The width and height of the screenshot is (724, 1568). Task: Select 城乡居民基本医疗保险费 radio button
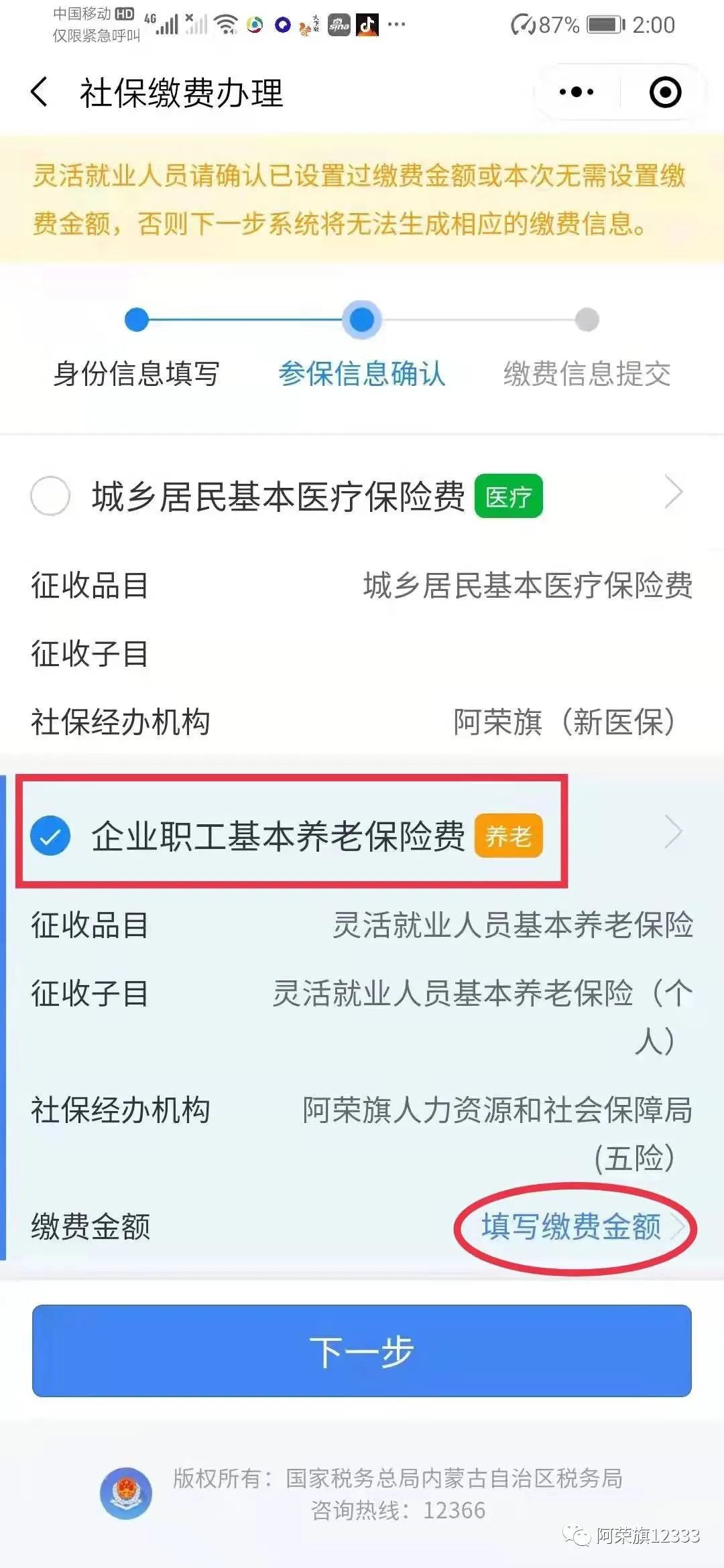tap(50, 497)
